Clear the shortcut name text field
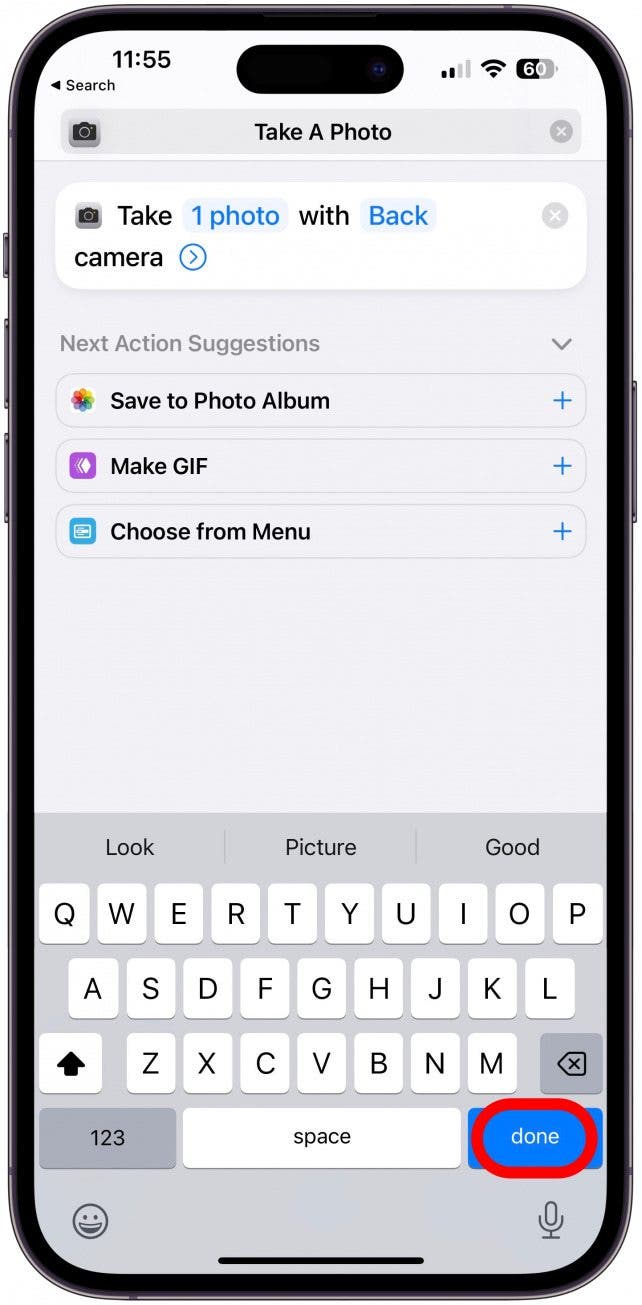Viewport: 642px width, 1305px height. tap(561, 132)
